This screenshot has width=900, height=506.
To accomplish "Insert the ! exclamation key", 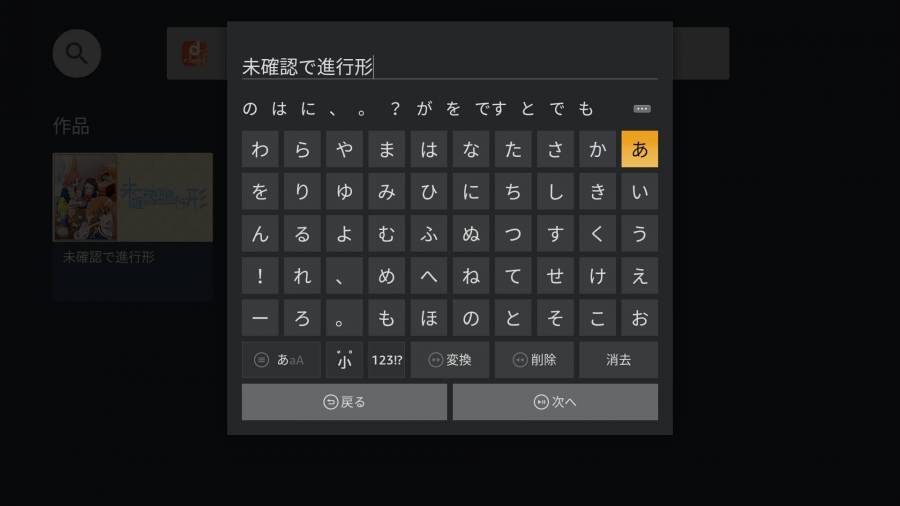I will click(x=260, y=276).
